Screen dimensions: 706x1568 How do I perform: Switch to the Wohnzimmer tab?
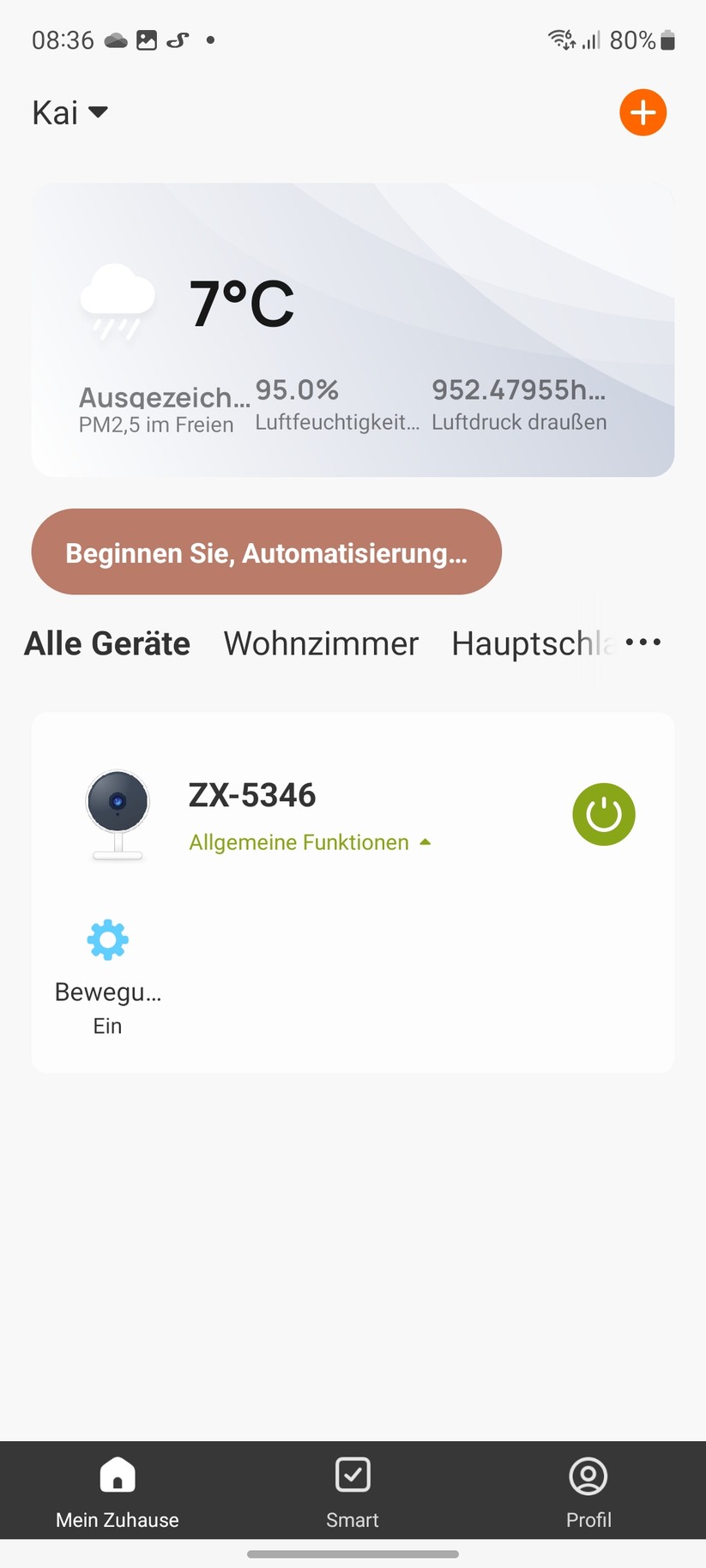(321, 642)
